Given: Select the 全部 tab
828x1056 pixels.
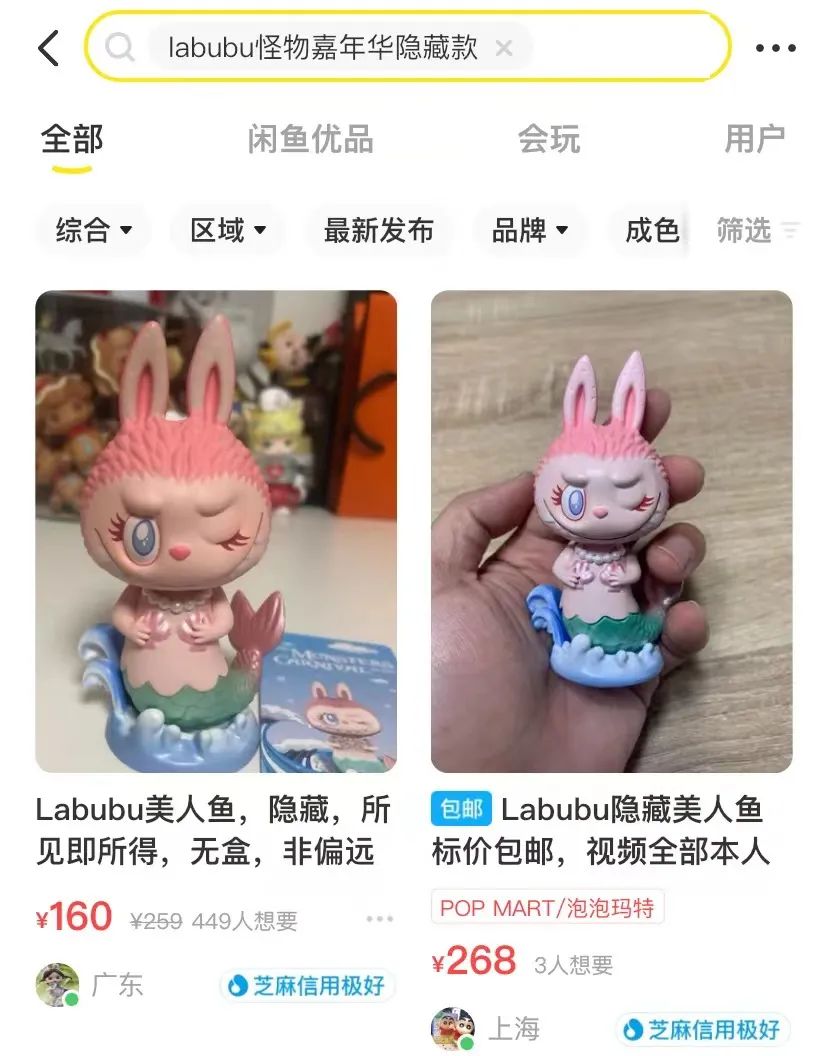Looking at the screenshot, I should (x=71, y=139).
